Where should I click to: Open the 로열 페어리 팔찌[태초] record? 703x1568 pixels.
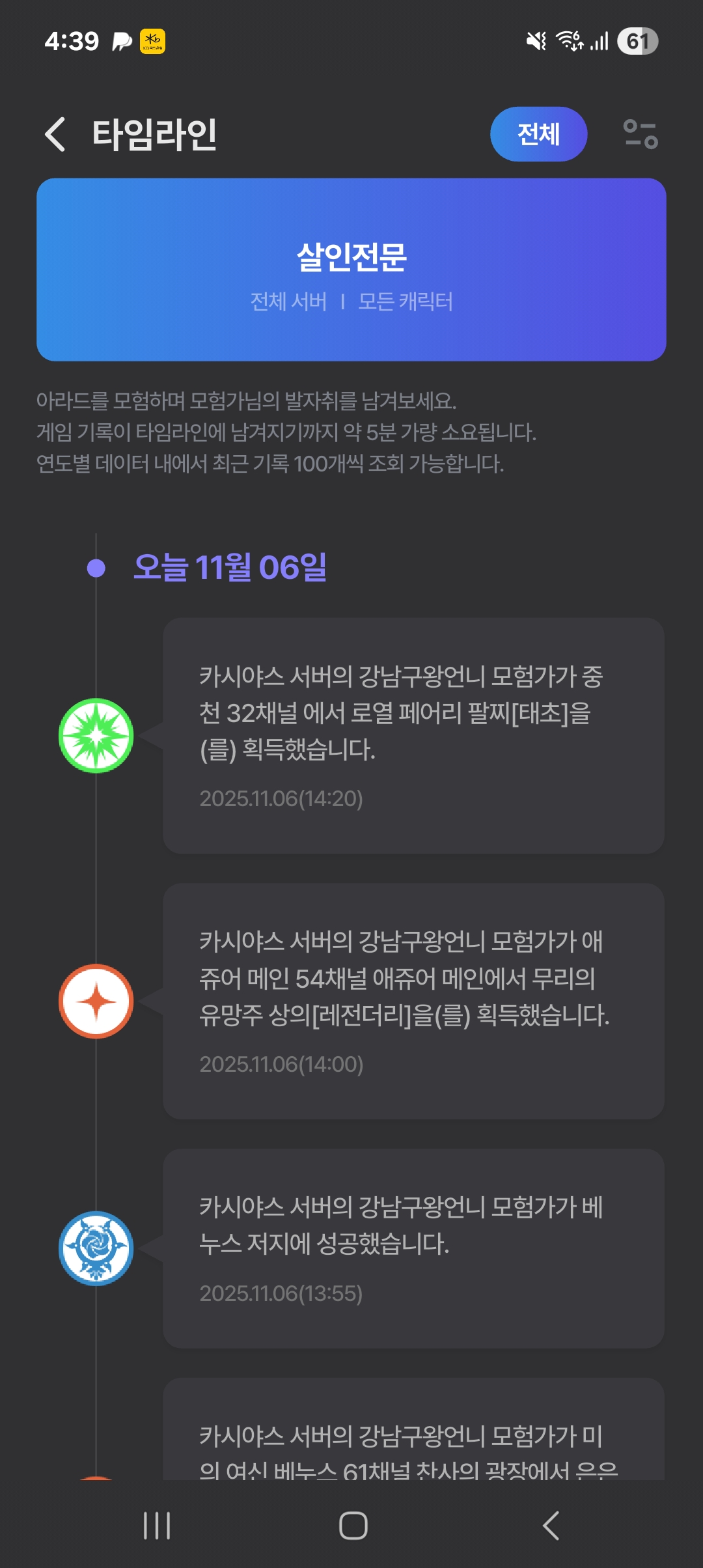[x=413, y=736]
